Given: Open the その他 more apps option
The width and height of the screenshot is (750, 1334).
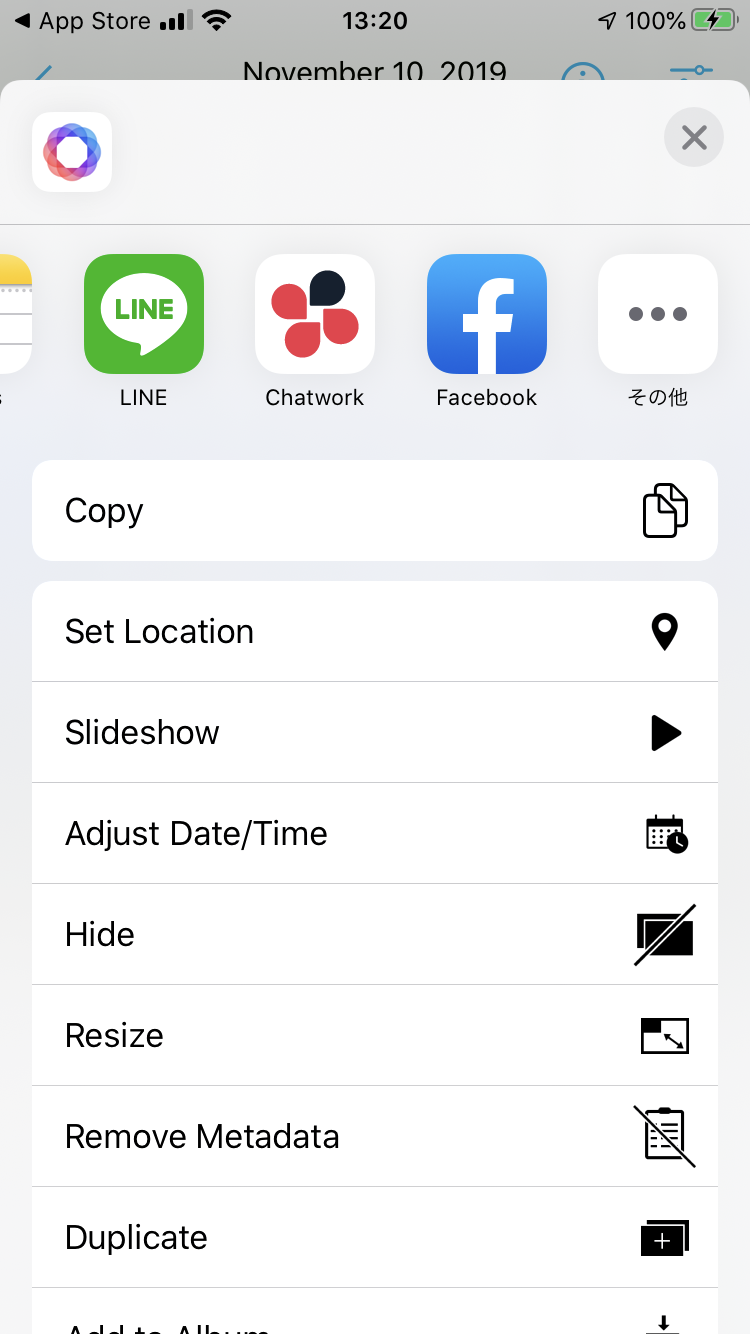Looking at the screenshot, I should click(x=658, y=314).
